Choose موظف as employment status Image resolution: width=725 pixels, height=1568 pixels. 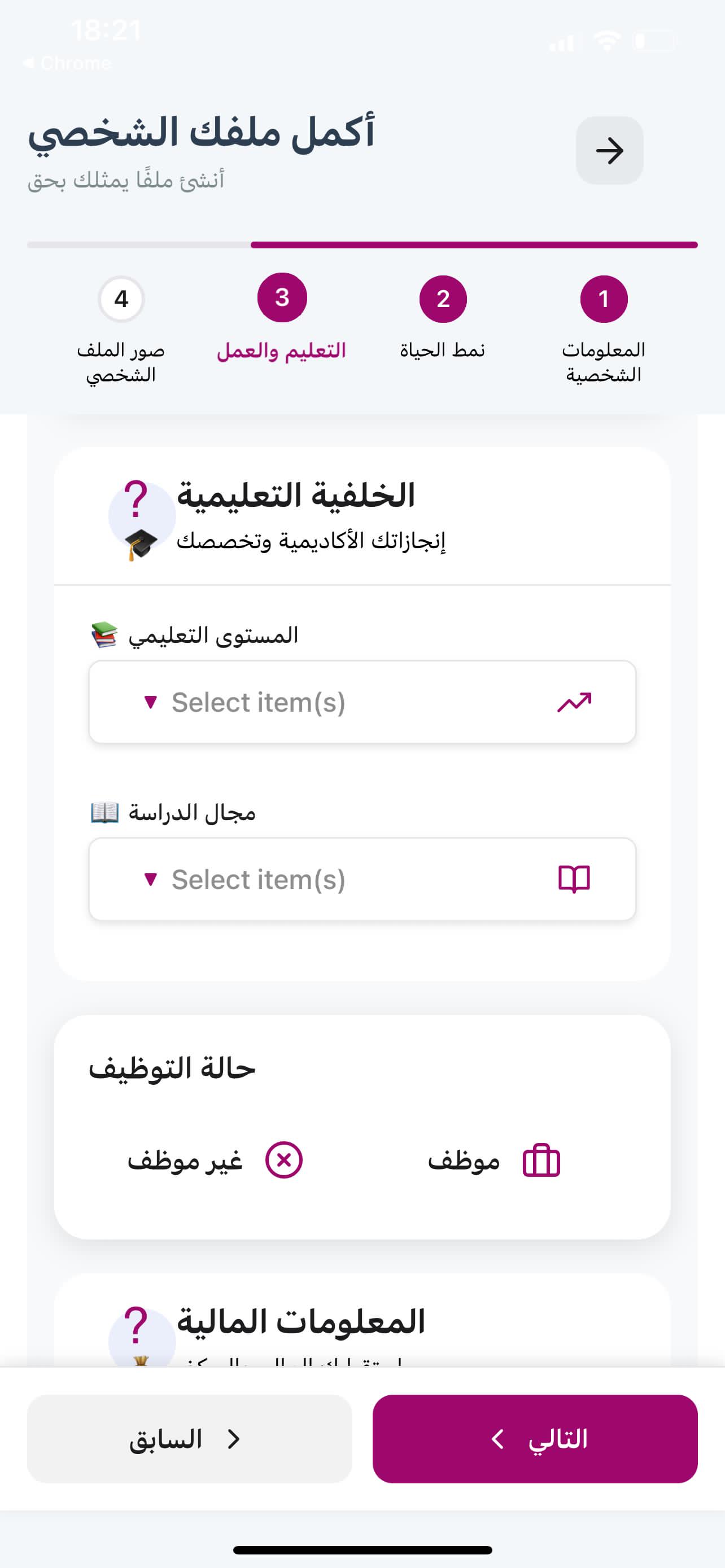pos(493,1161)
